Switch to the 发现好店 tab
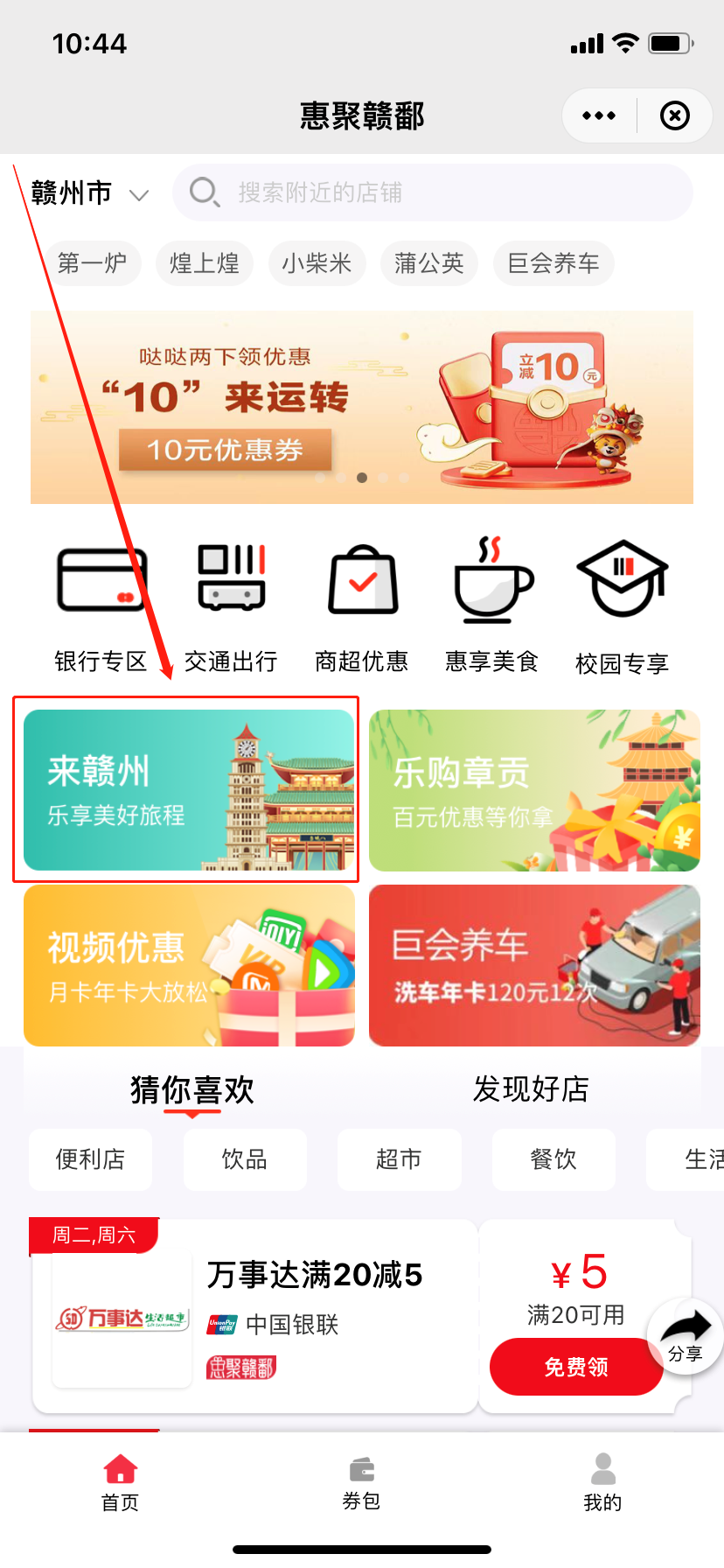 click(x=531, y=1089)
